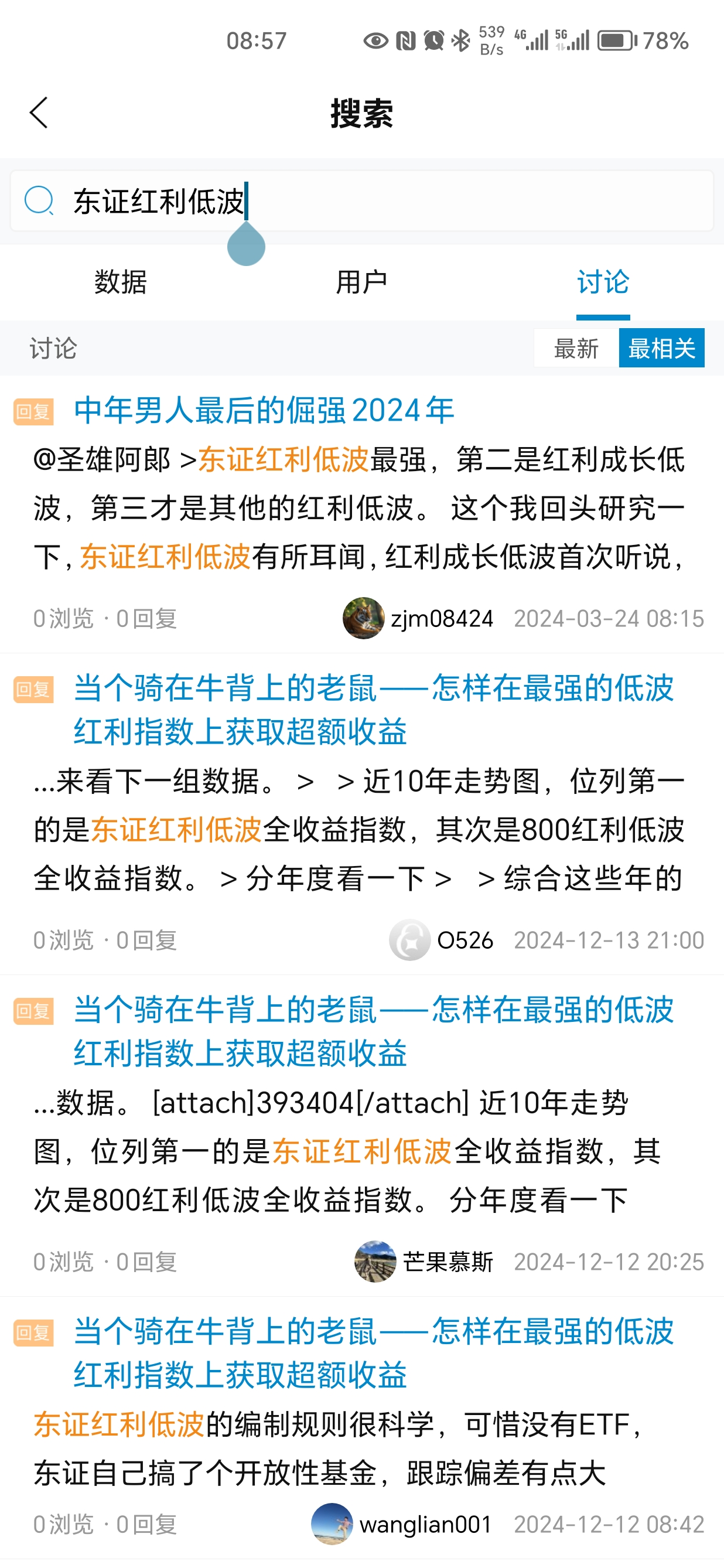Switch to the 用户 tab
This screenshot has width=724, height=1568.
(x=361, y=282)
